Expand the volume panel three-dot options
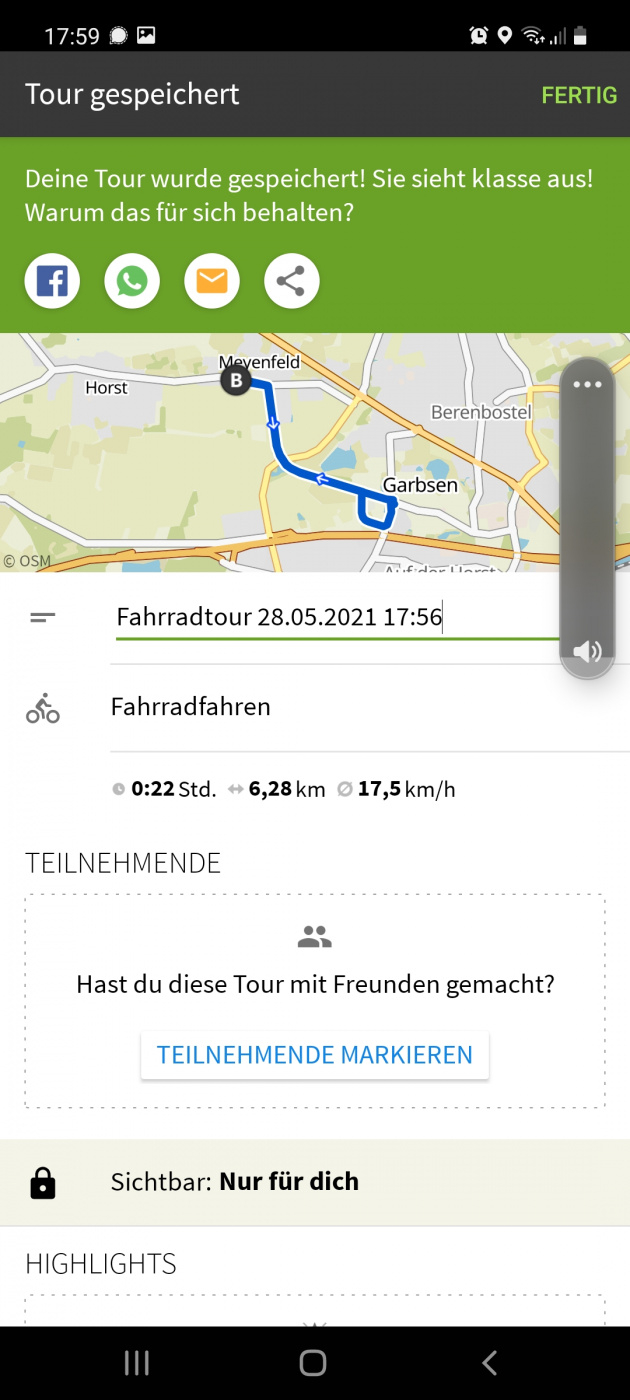Image resolution: width=630 pixels, height=1400 pixels. pyautogui.click(x=587, y=385)
